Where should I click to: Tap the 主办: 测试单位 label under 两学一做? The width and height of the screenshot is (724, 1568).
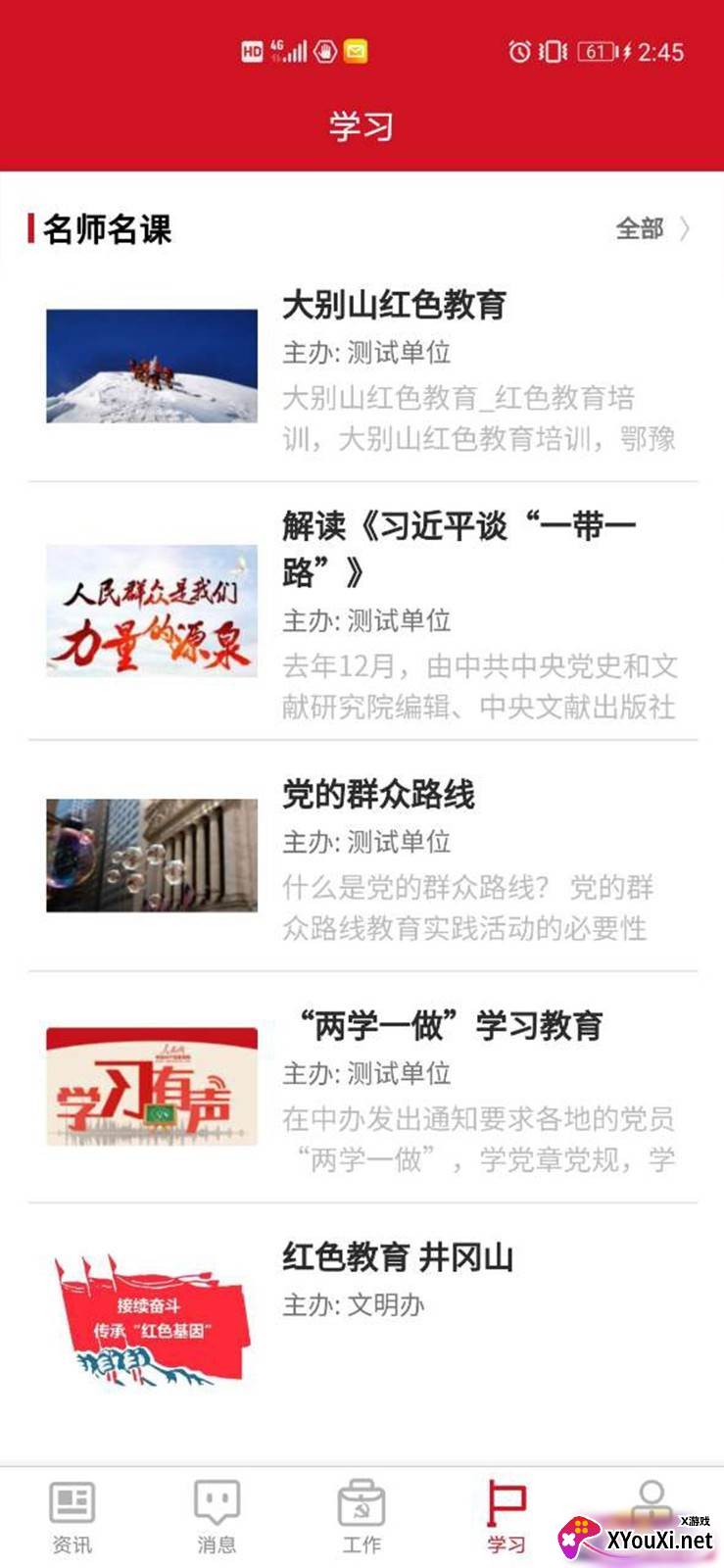click(367, 1073)
